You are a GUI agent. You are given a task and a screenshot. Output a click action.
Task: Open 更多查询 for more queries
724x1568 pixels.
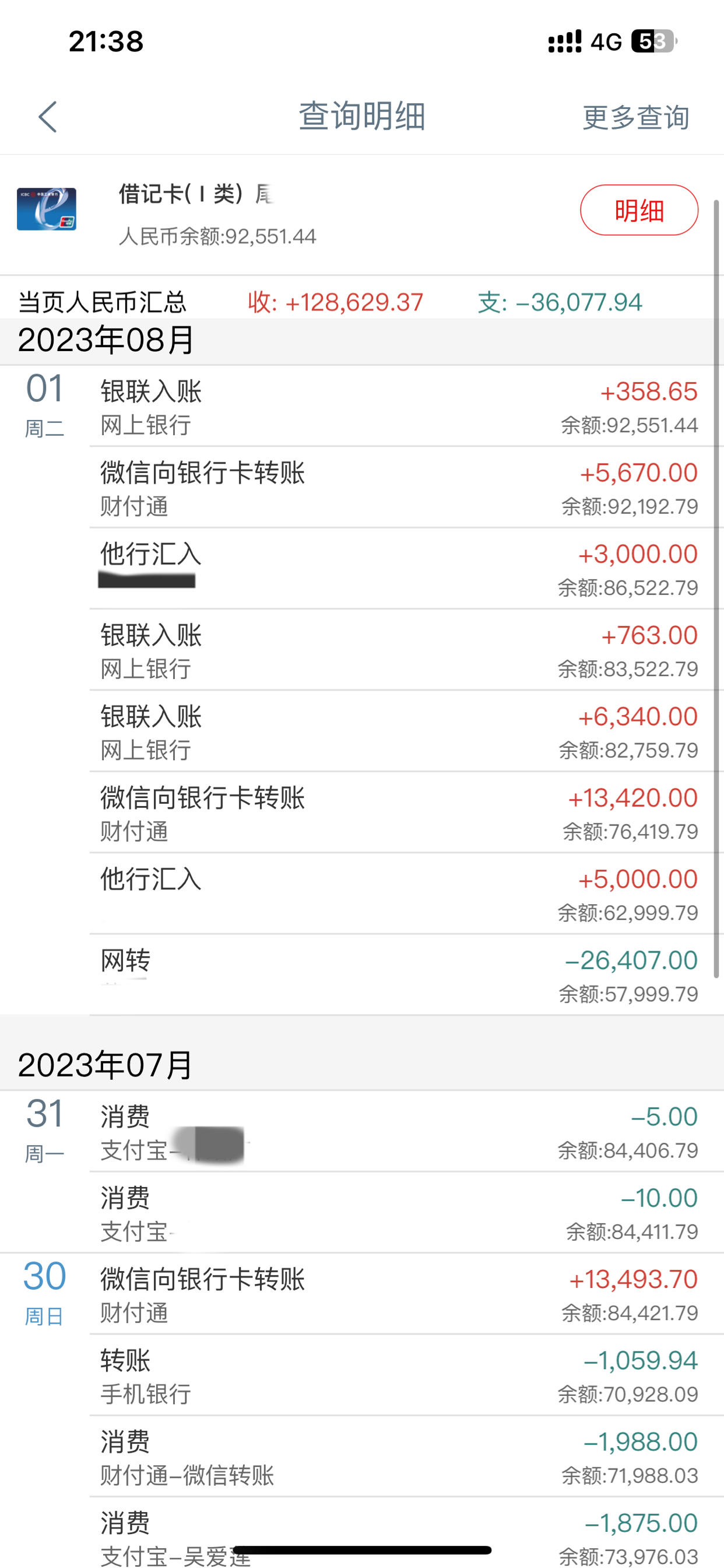click(x=636, y=117)
